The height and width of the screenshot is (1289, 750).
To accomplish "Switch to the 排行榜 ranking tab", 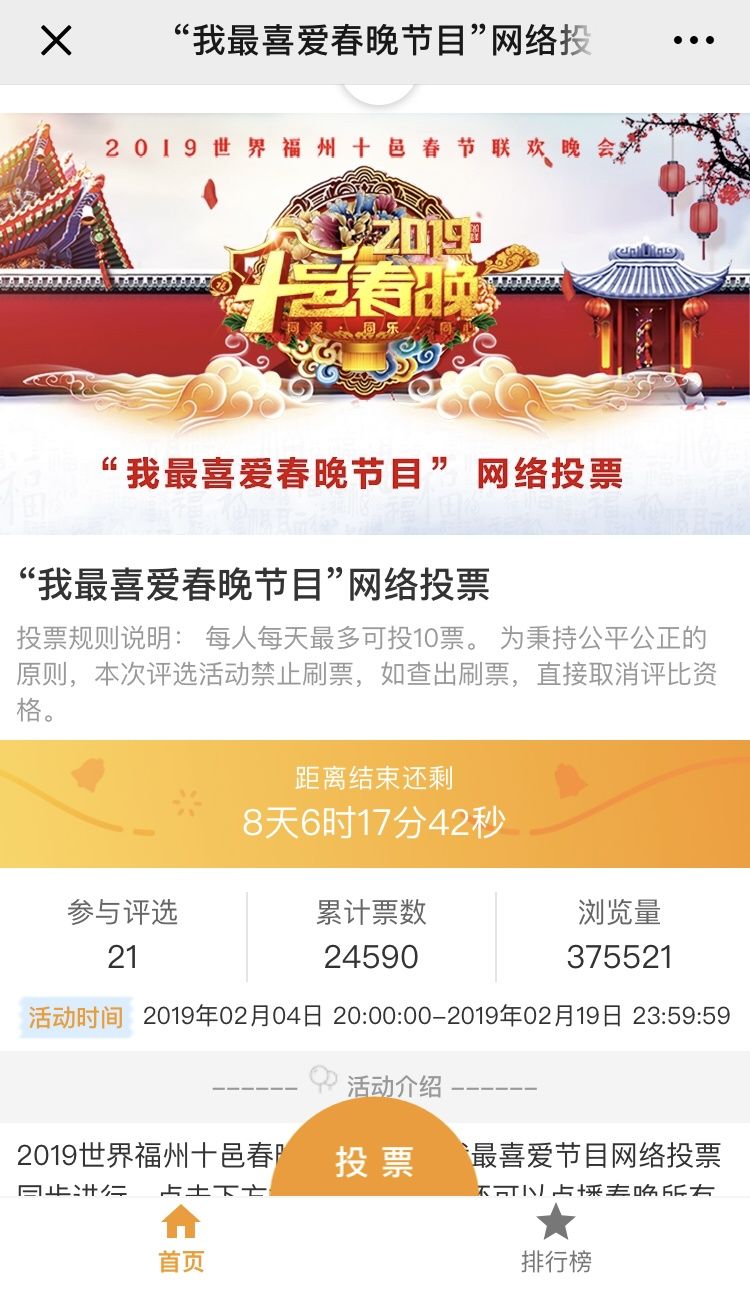I will tap(556, 1240).
